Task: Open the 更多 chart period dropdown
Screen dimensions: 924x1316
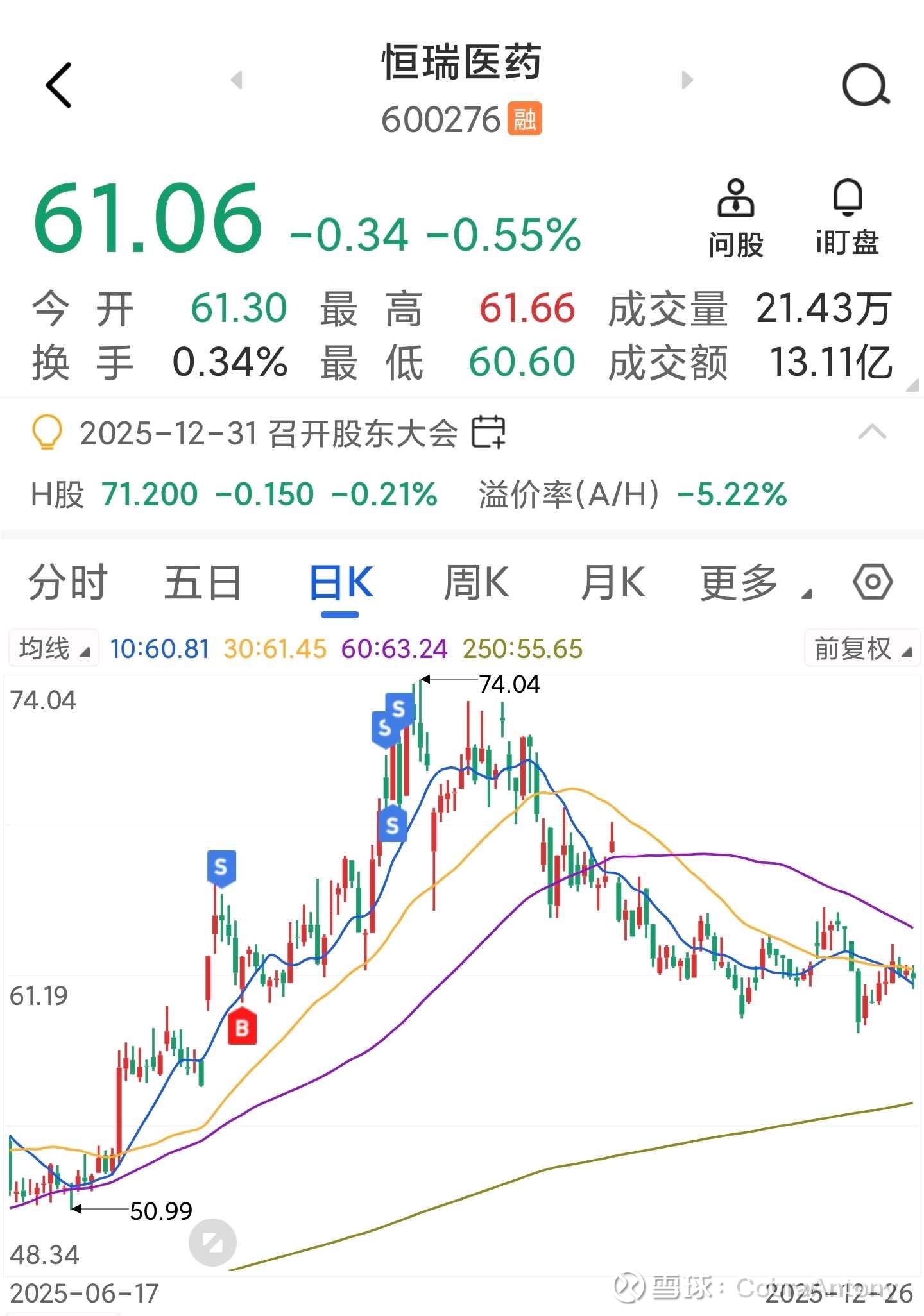Action: click(752, 584)
